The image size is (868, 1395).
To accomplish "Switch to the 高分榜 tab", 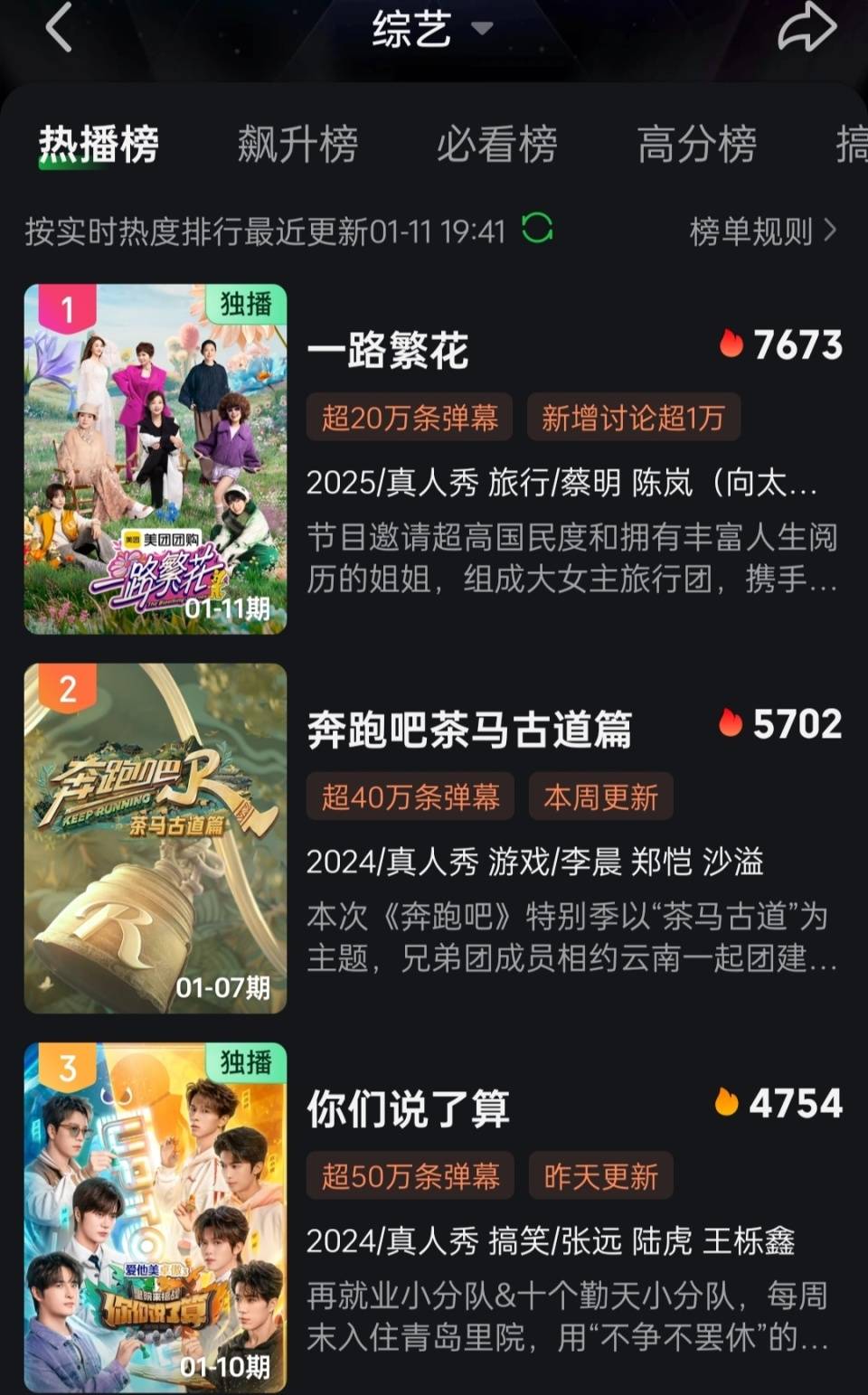I will (696, 145).
